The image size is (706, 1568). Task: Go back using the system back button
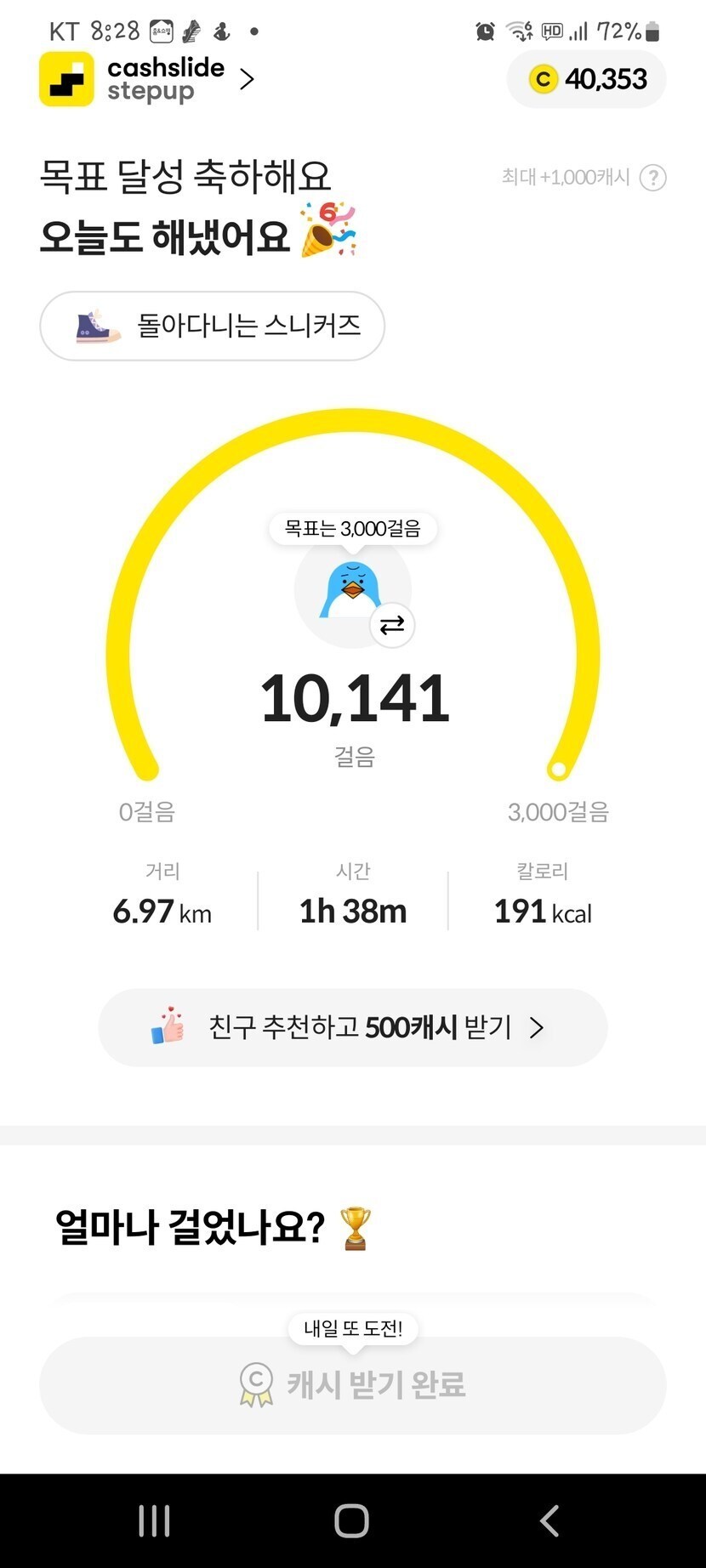[x=549, y=1520]
